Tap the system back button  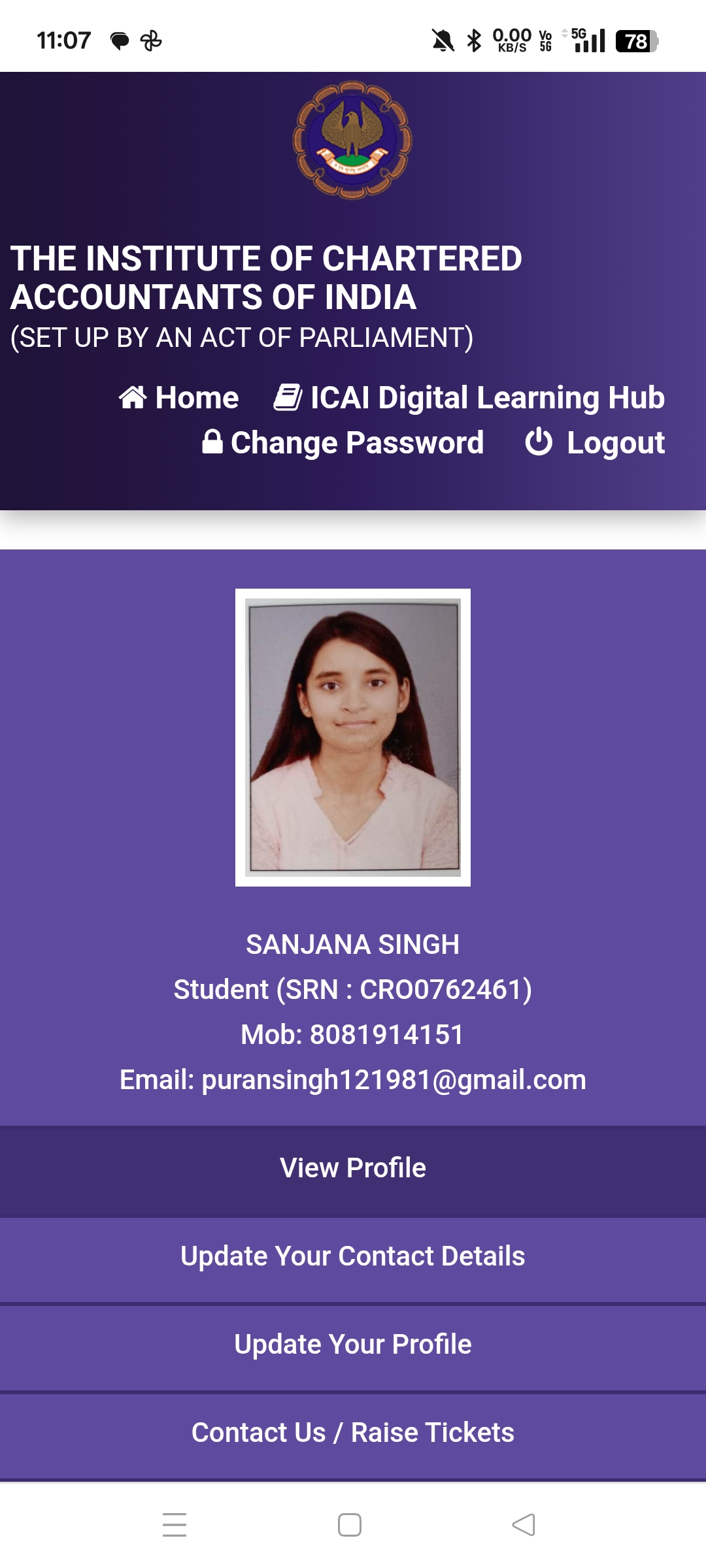click(x=524, y=1525)
